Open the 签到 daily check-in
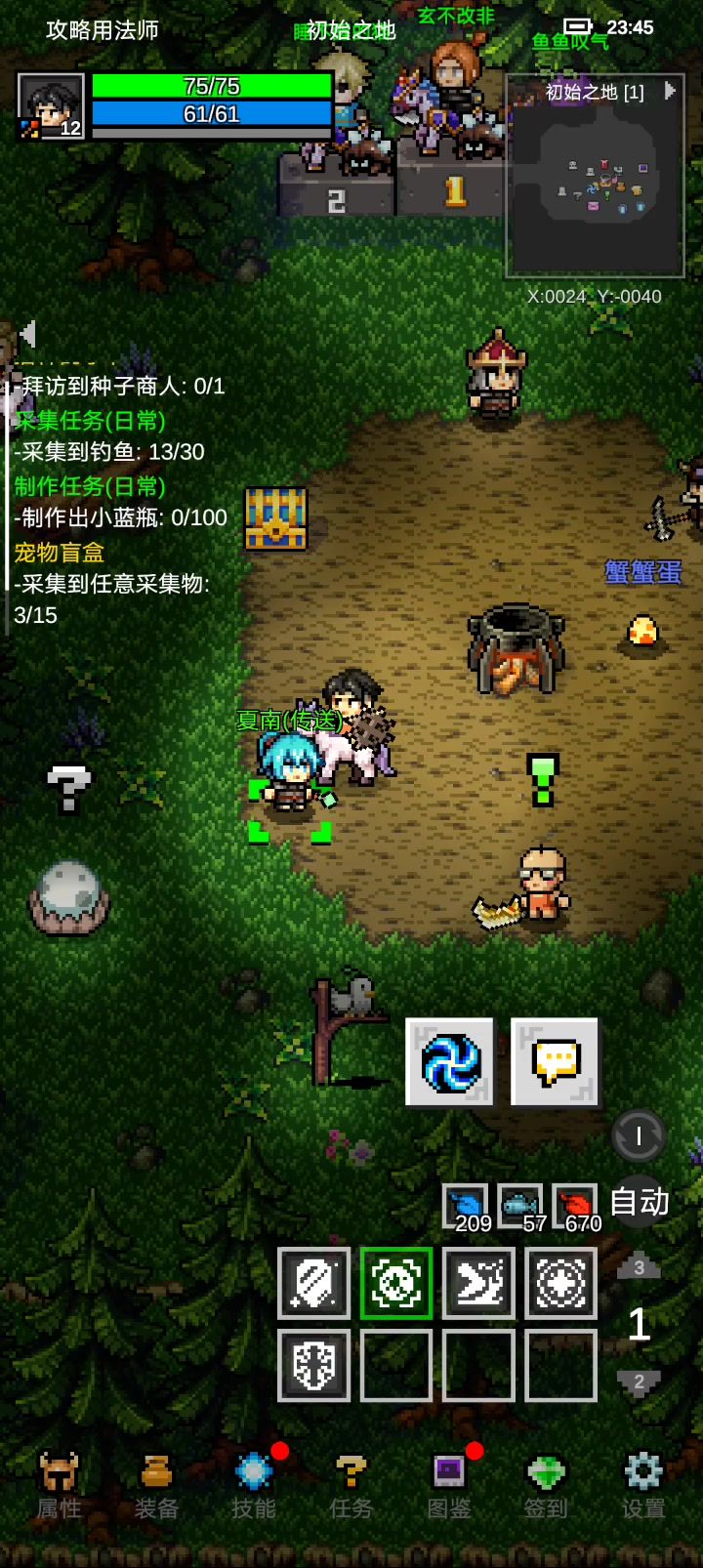 tap(546, 1485)
